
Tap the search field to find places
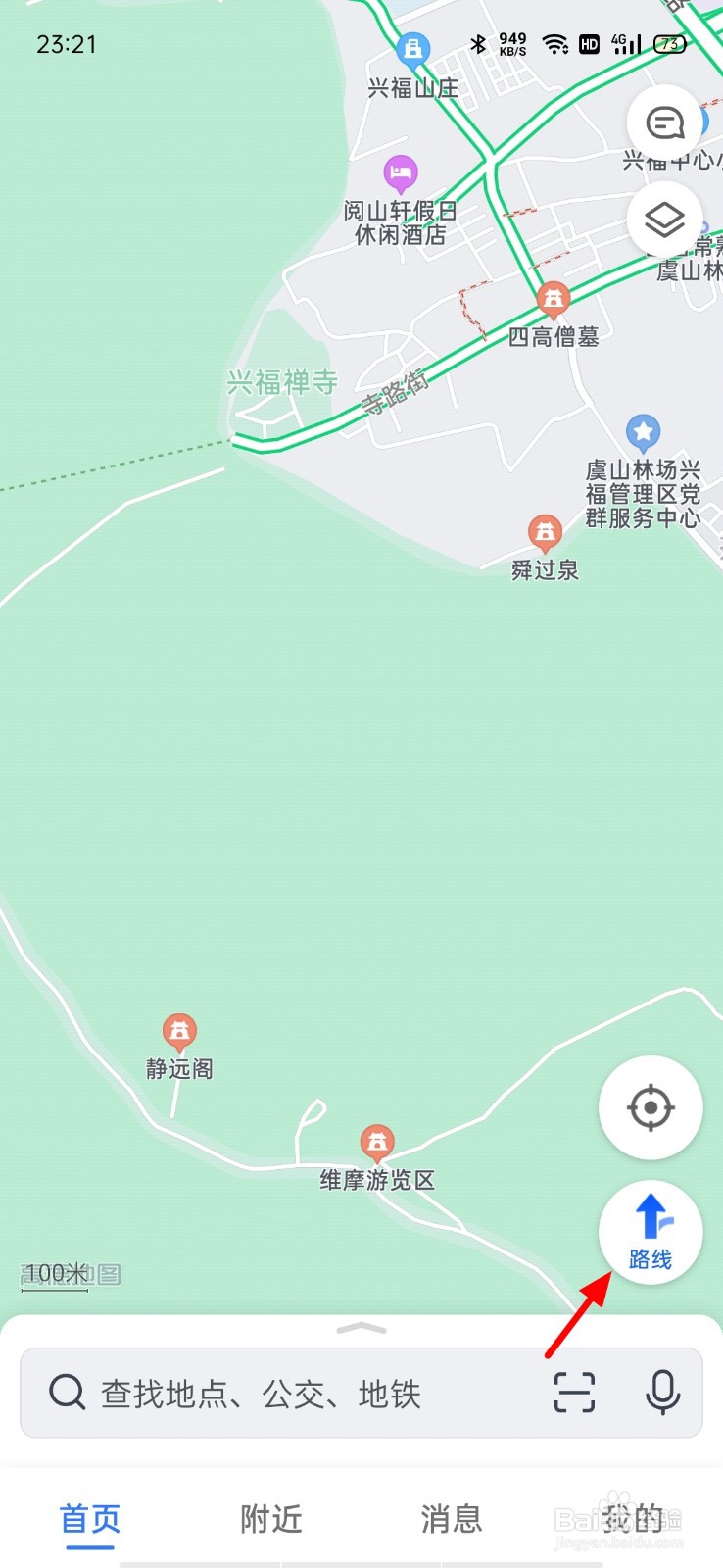click(265, 1393)
